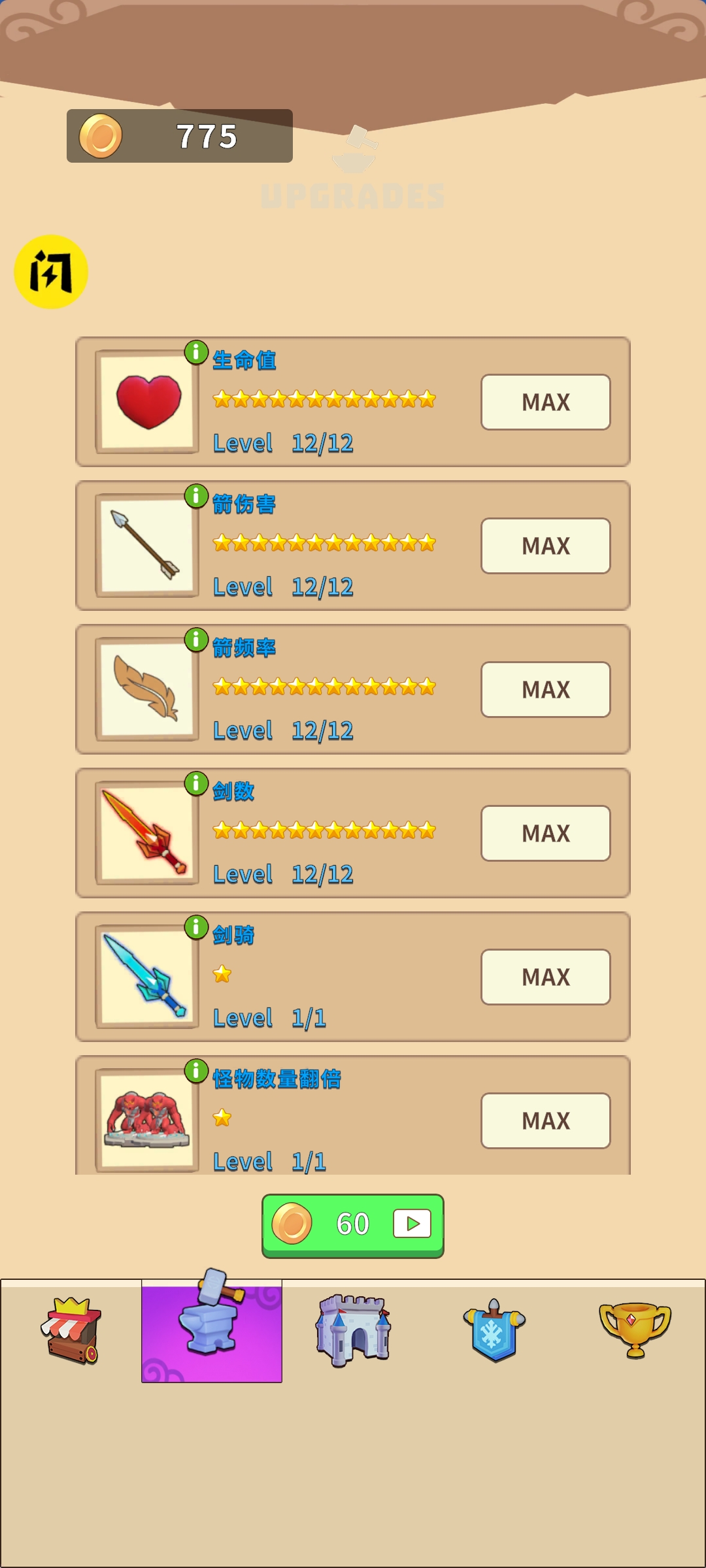
Task: Tap MAX button for 生命值
Action: coord(545,402)
